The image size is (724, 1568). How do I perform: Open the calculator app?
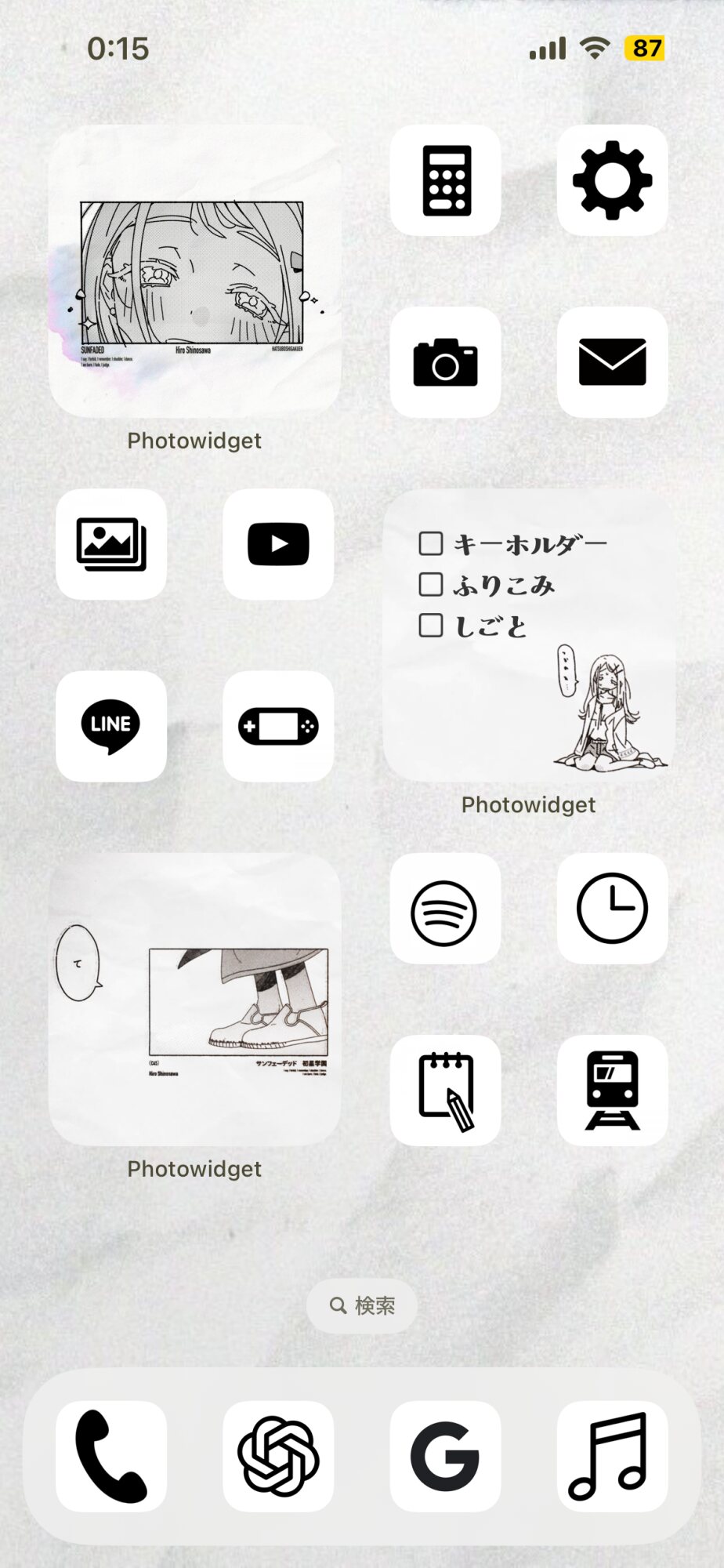coord(445,180)
